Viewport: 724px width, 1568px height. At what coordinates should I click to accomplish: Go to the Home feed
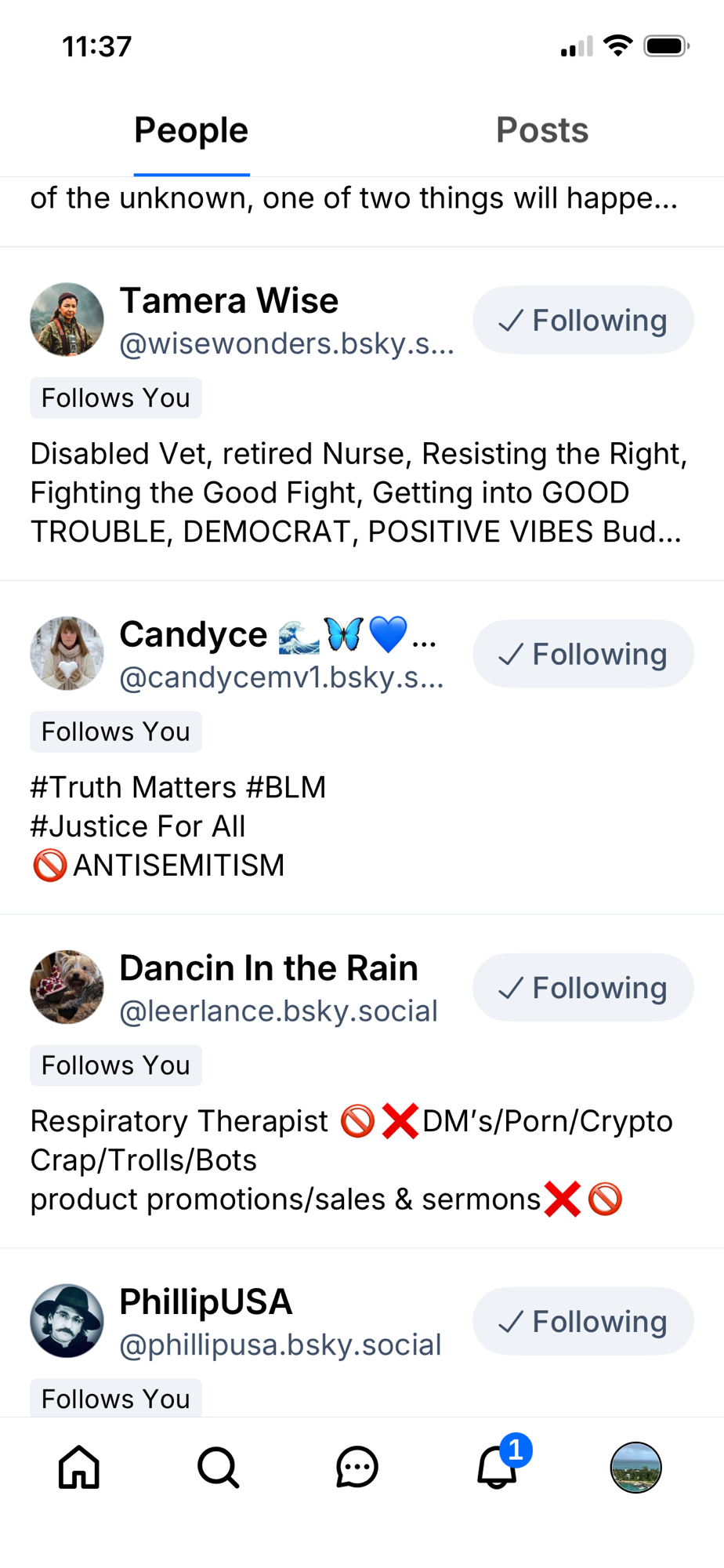(x=79, y=1467)
